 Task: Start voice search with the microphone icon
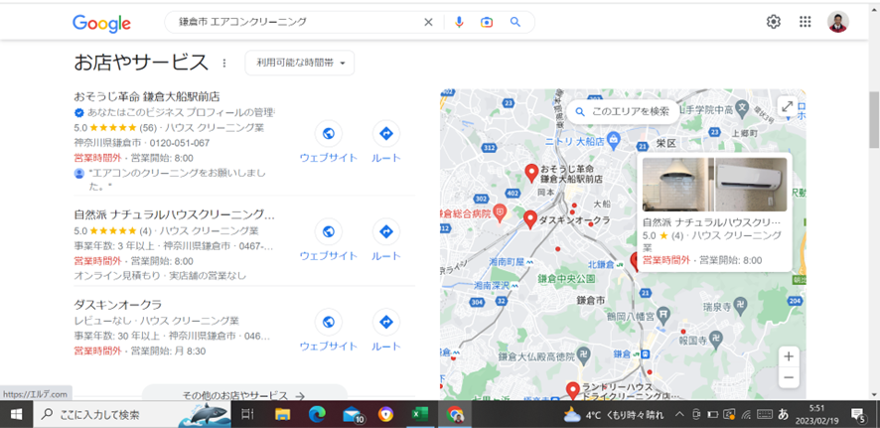click(459, 22)
